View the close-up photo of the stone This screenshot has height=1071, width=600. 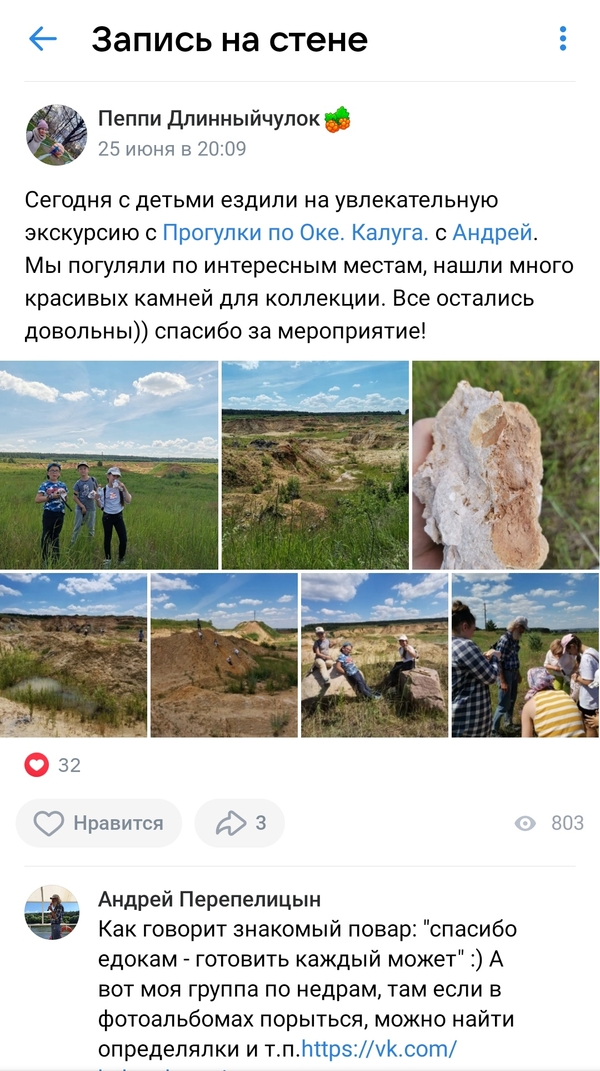(506, 465)
